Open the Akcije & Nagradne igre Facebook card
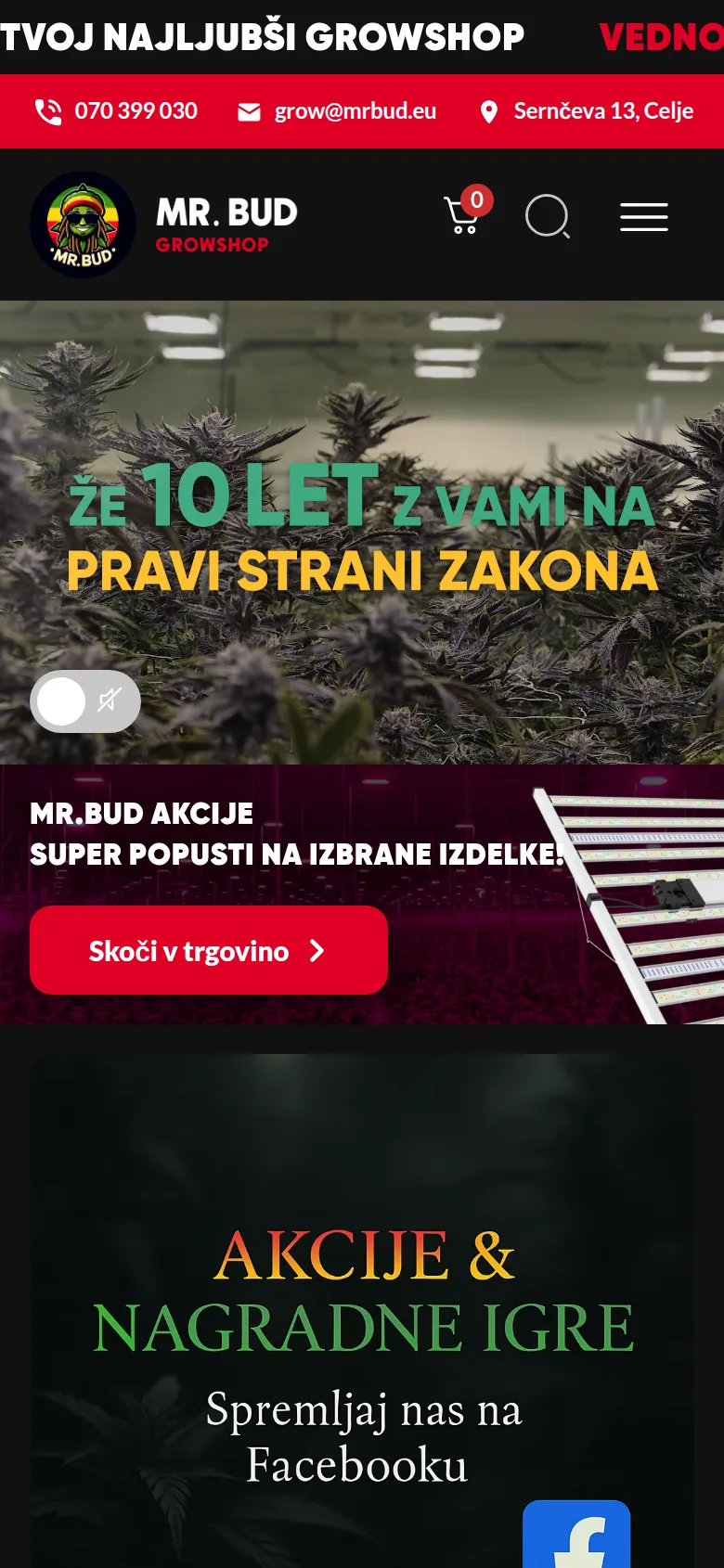The image size is (724, 1568). 362,1310
